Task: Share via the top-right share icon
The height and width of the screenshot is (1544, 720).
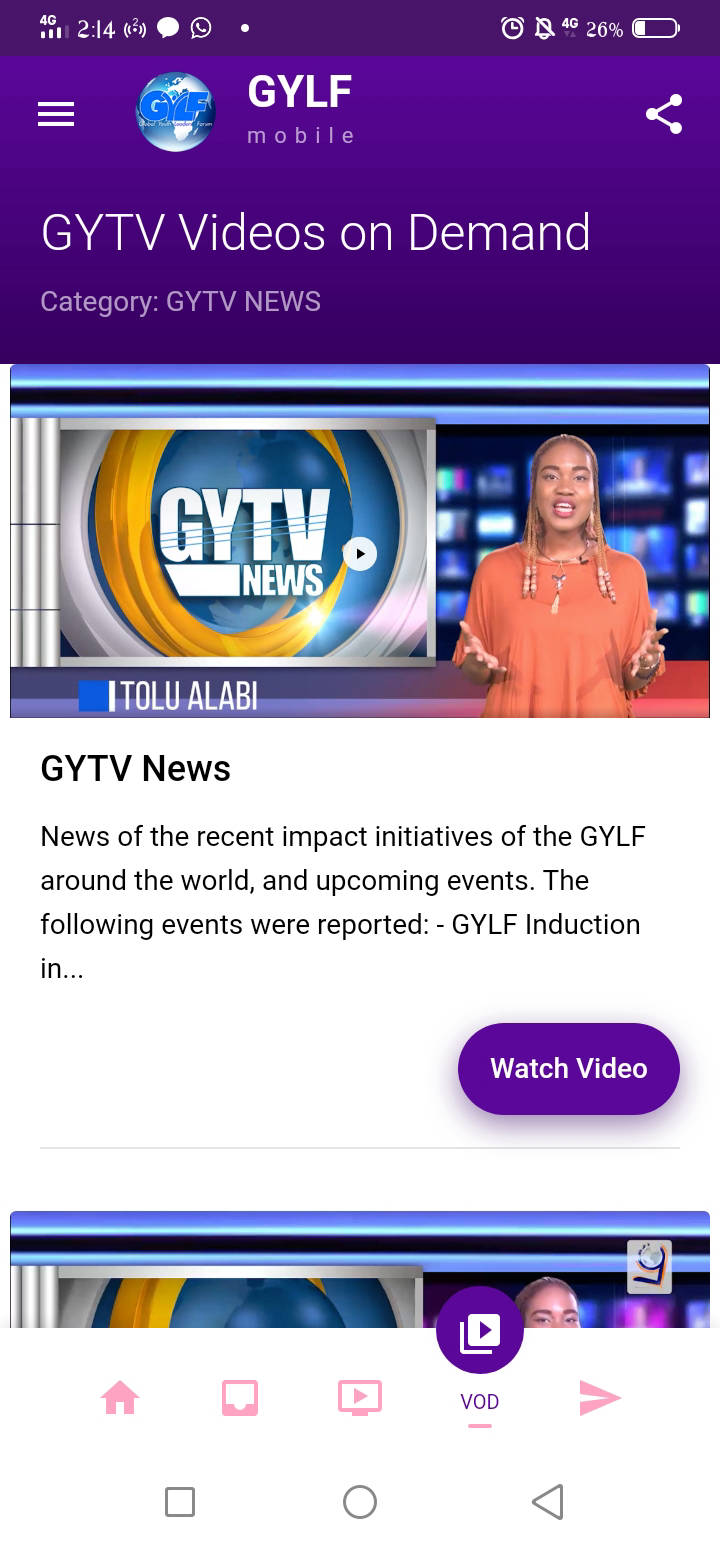Action: pos(664,114)
